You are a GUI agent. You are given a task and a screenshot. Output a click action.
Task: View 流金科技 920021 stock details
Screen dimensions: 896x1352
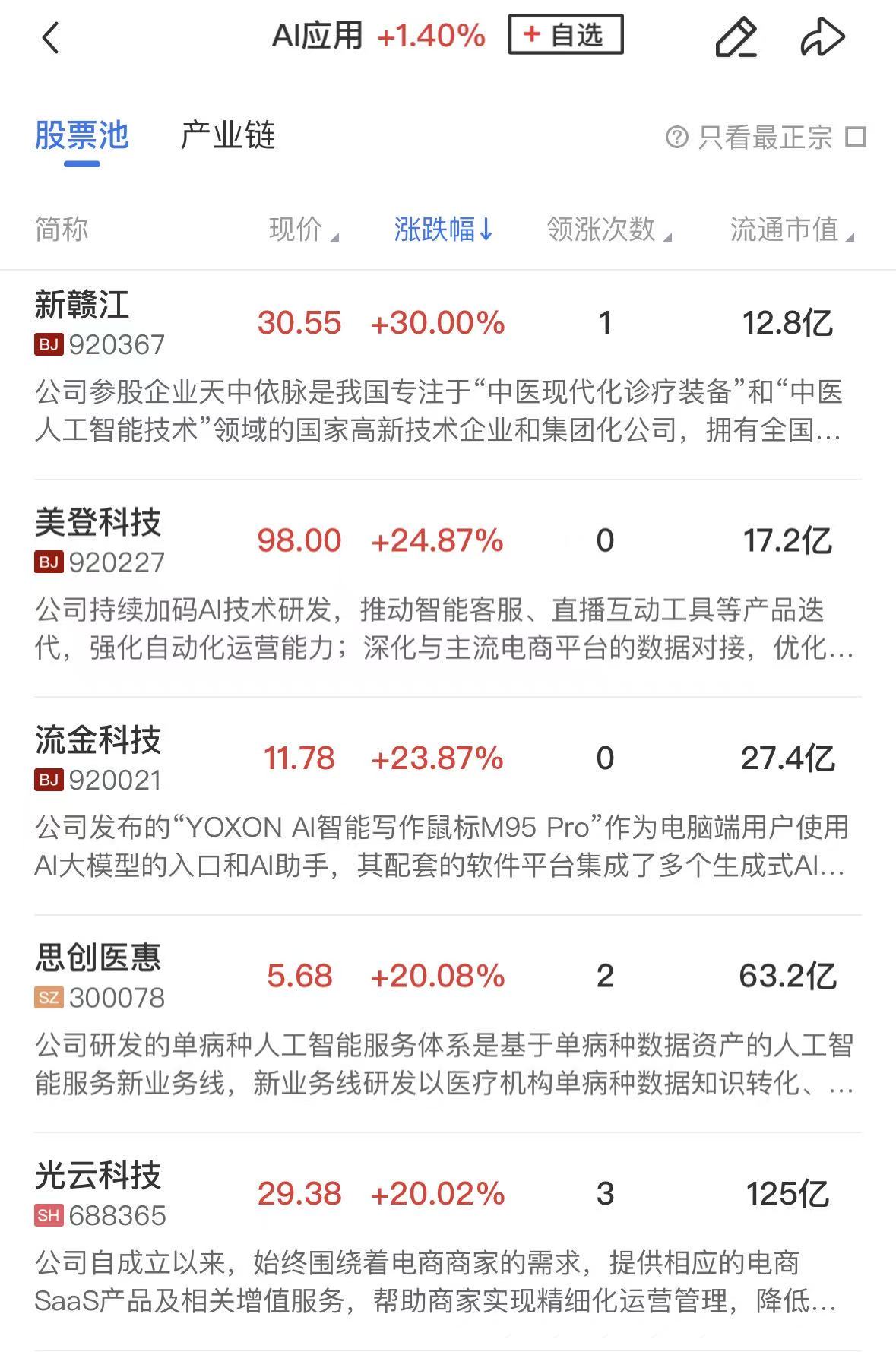pos(99,758)
